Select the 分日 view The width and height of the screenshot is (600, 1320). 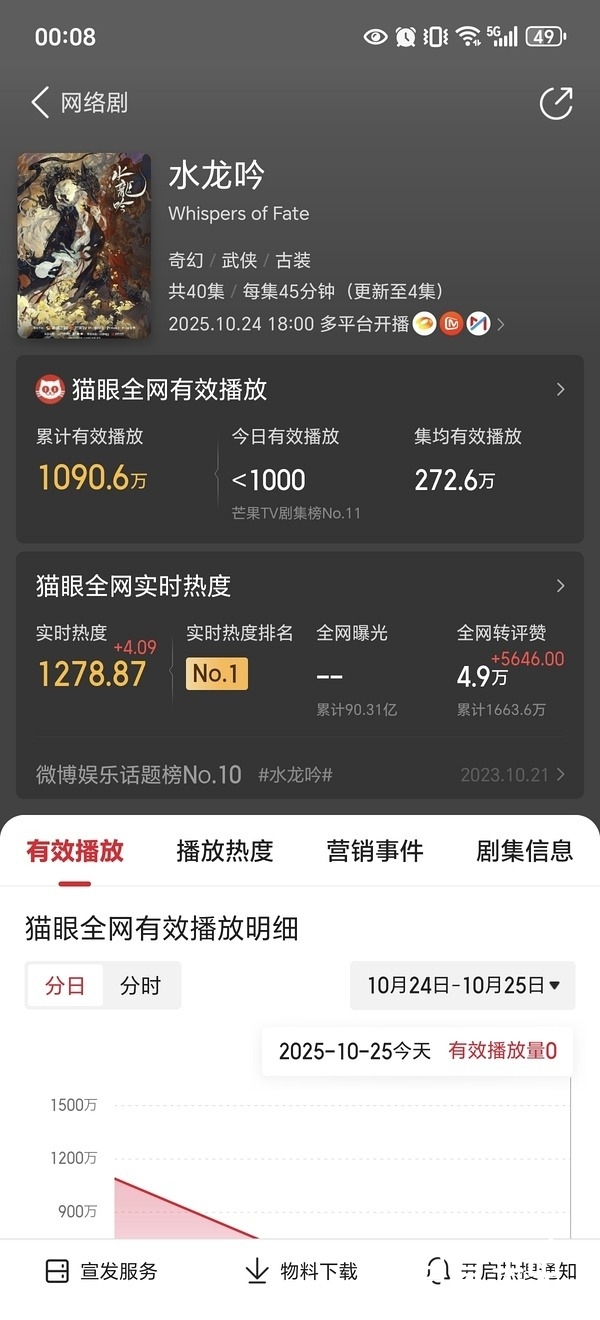click(x=65, y=986)
